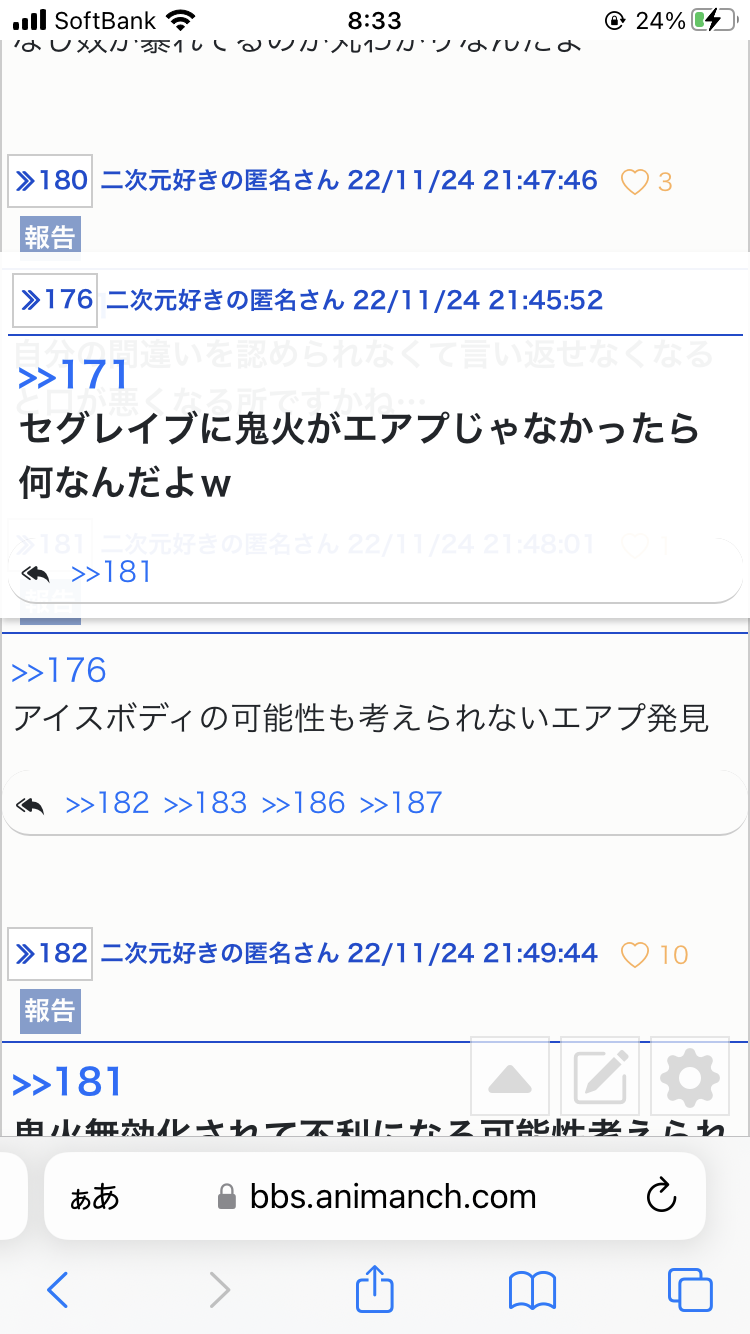Image resolution: width=750 pixels, height=1334 pixels.
Task: Jump to top with the up-arrow button
Action: pos(510,1077)
